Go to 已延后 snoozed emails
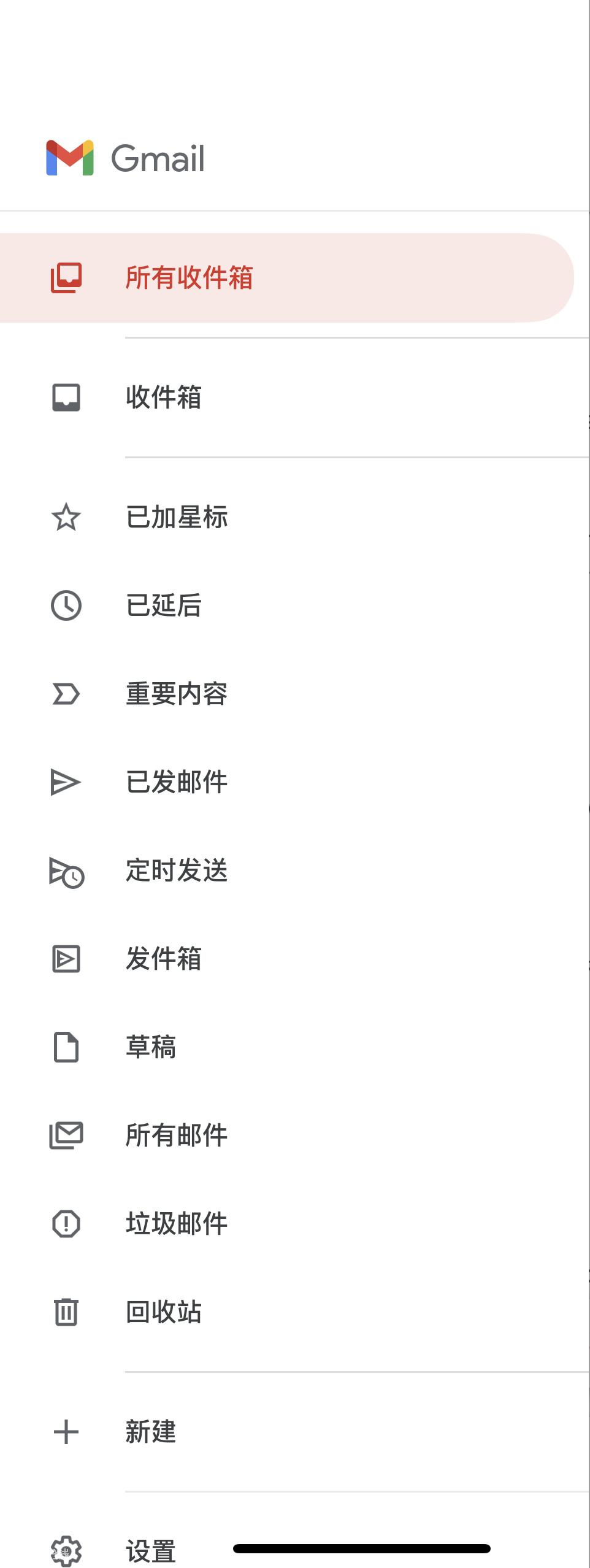The height and width of the screenshot is (1568, 590). click(163, 605)
